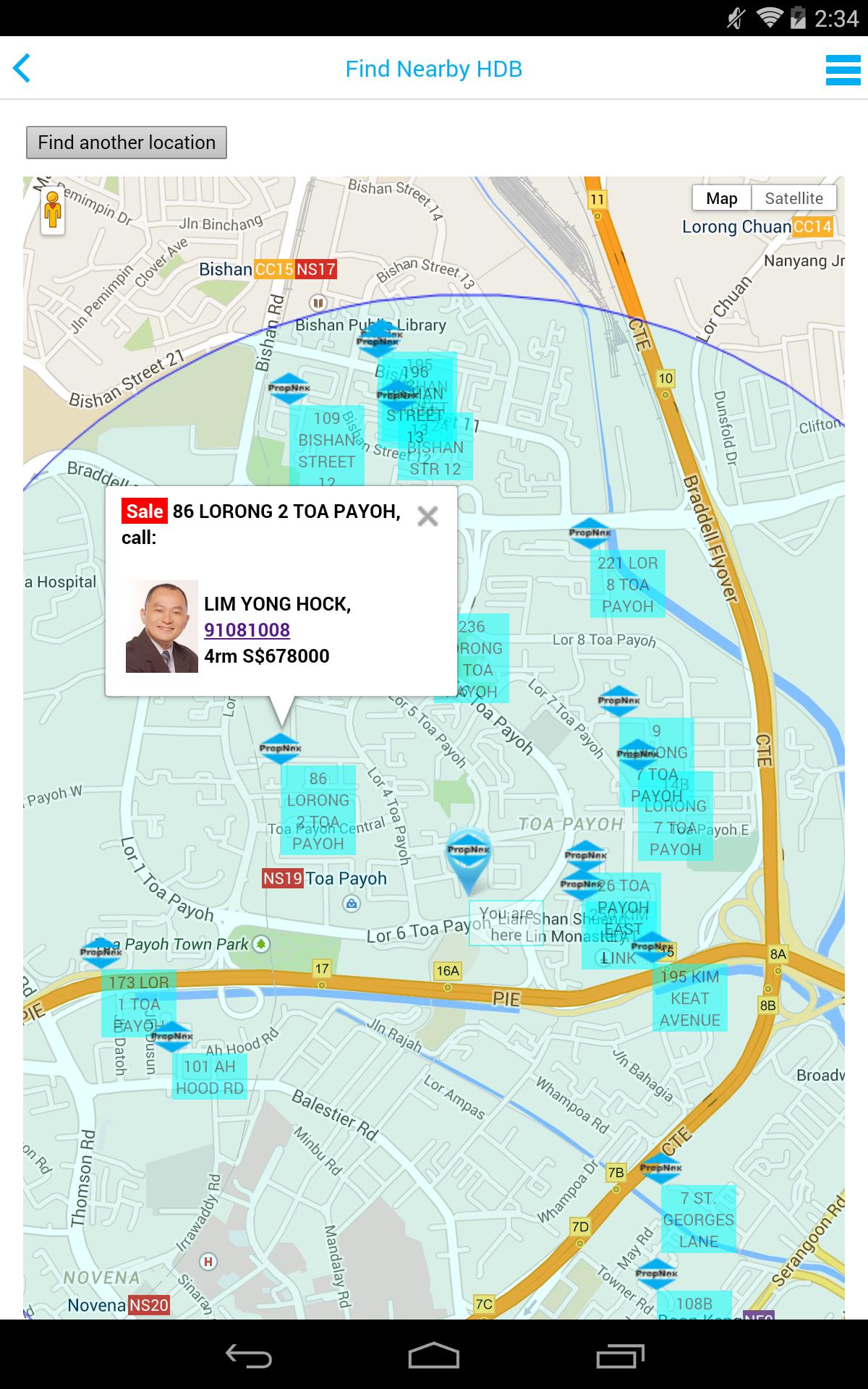
Task: Close the 86 LORONG 2 TOA PAYOH info popup
Action: coord(428,517)
